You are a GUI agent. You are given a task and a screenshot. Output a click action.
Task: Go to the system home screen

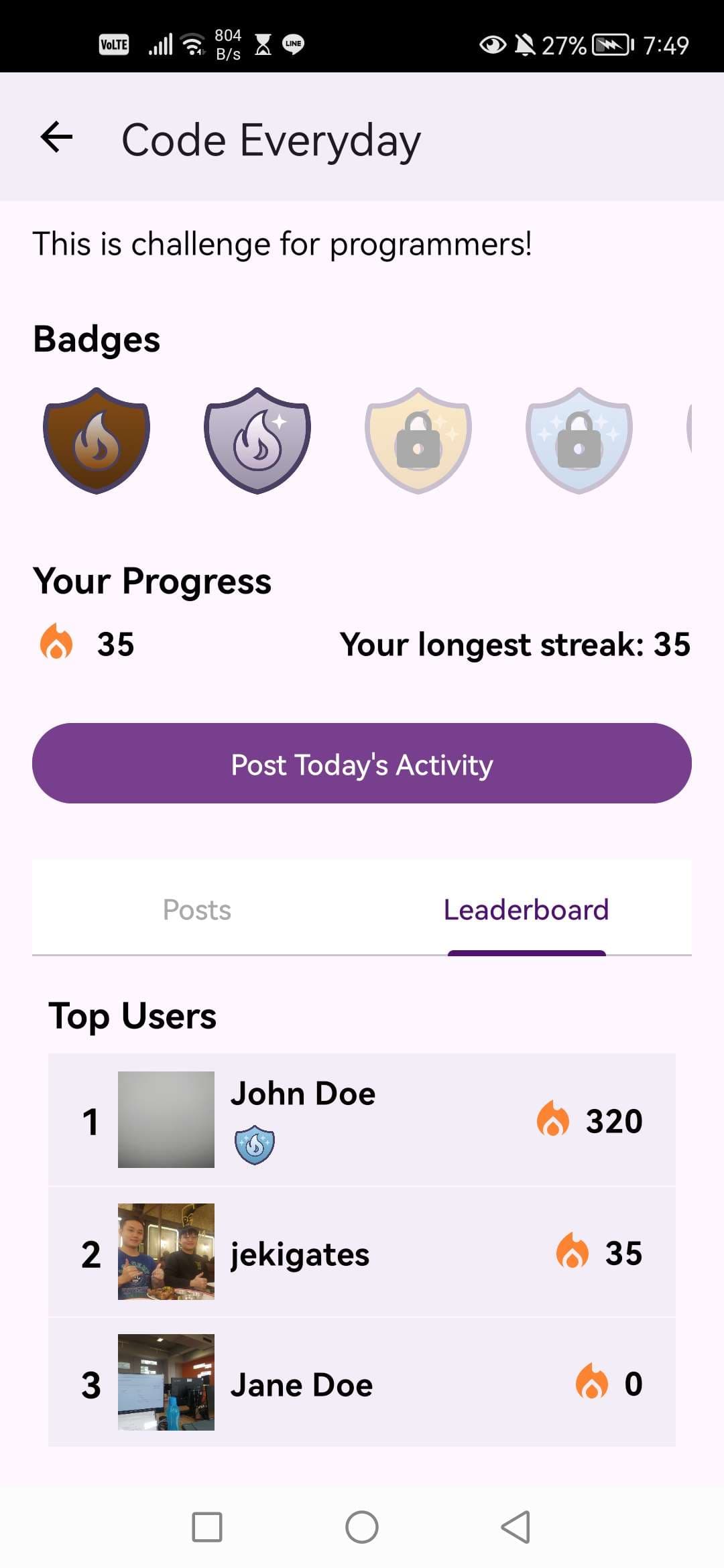(362, 1527)
